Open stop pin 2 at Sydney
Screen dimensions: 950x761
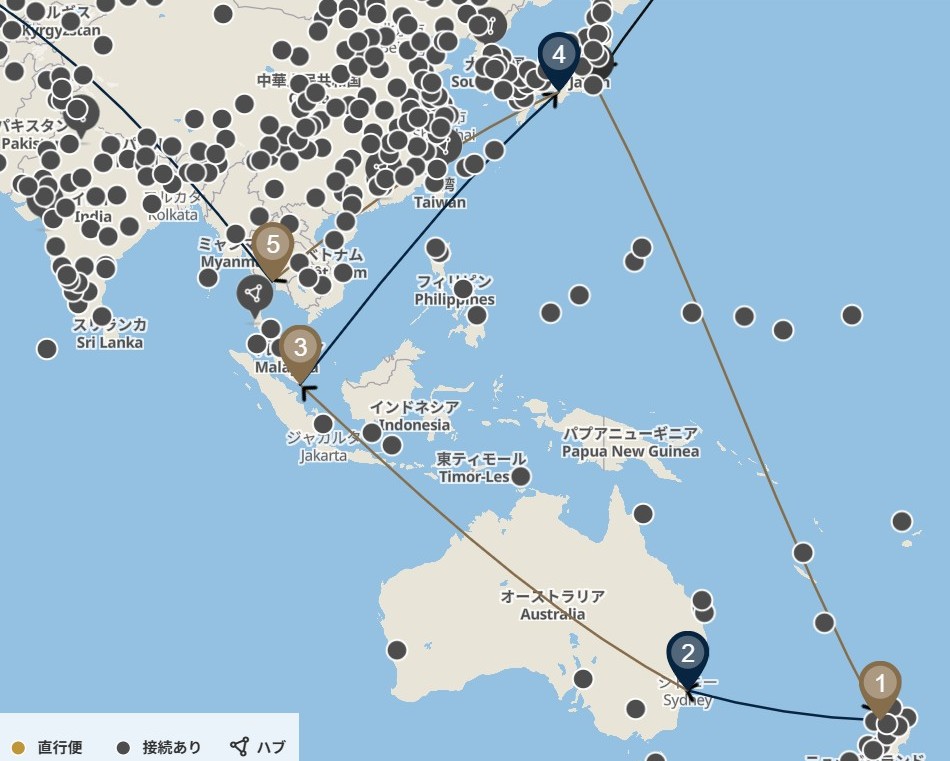pos(687,656)
